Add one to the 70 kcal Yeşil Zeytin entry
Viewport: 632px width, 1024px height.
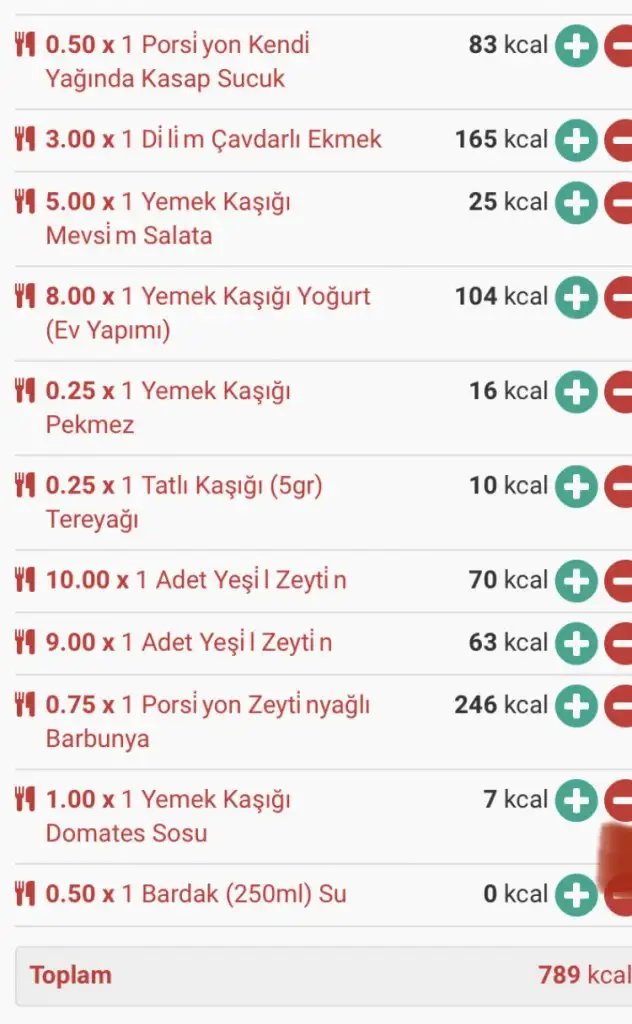576,581
